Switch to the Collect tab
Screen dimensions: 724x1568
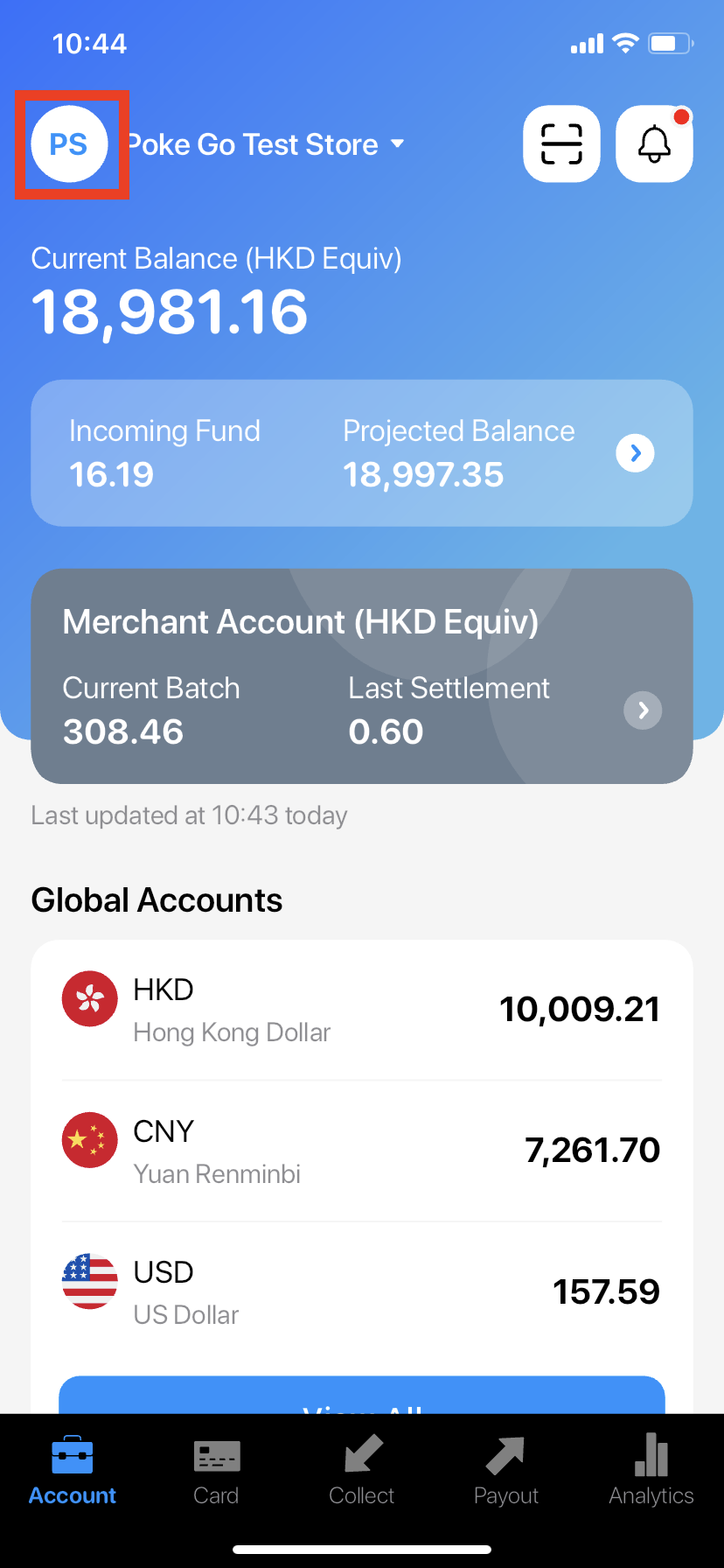click(x=362, y=1472)
